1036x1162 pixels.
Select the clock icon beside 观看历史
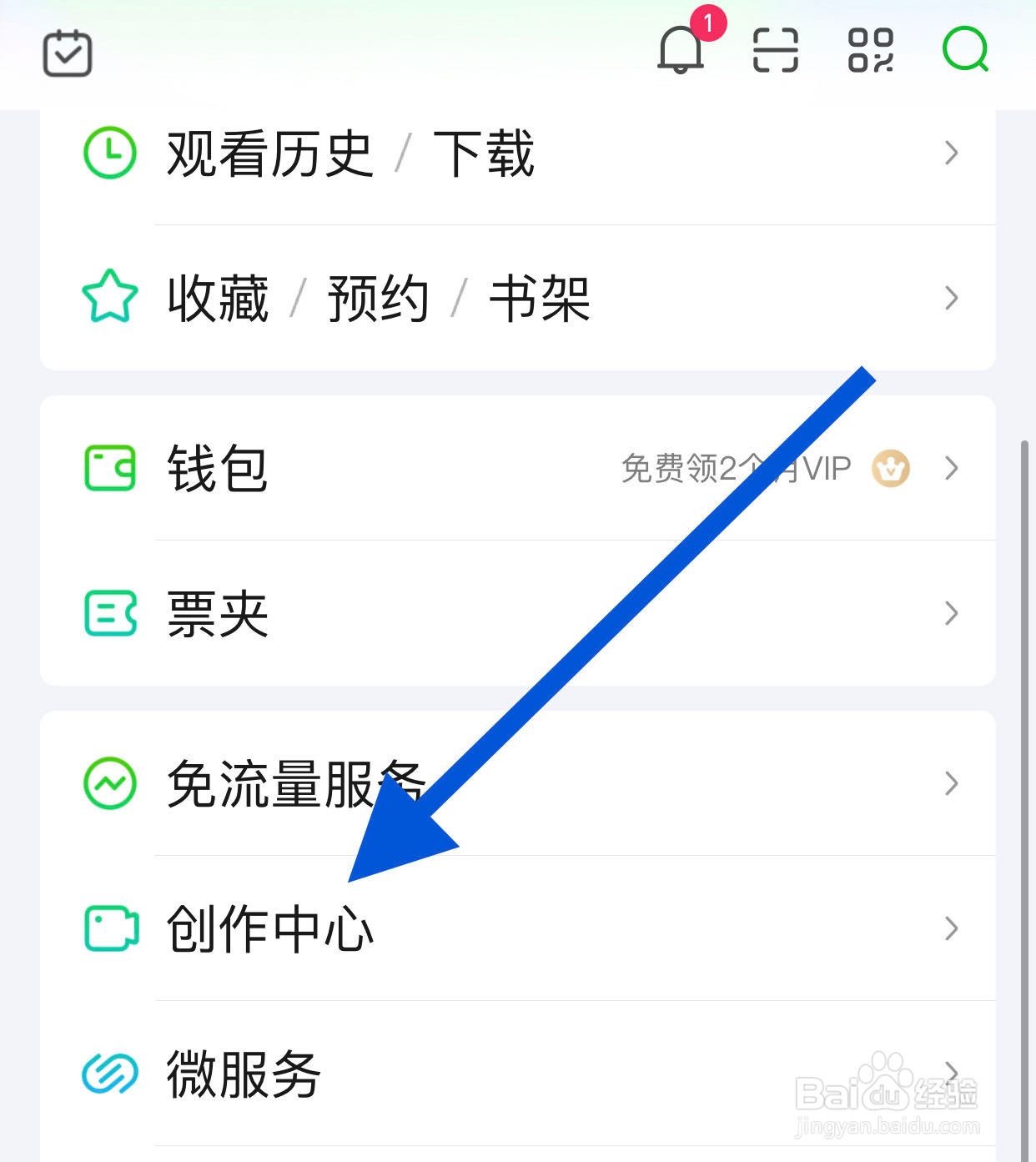coord(109,152)
